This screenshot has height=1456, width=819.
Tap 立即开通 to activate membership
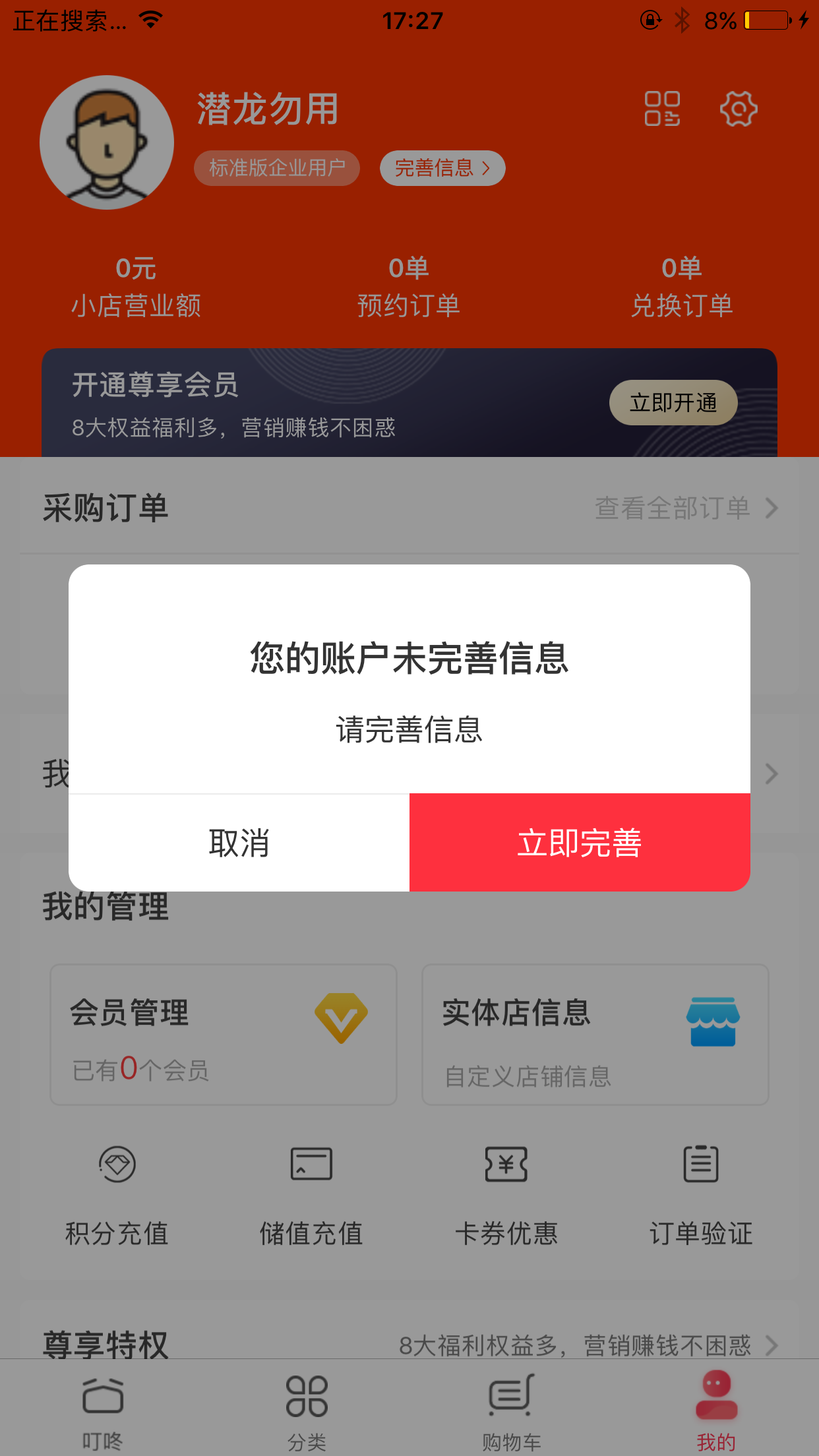coord(673,402)
